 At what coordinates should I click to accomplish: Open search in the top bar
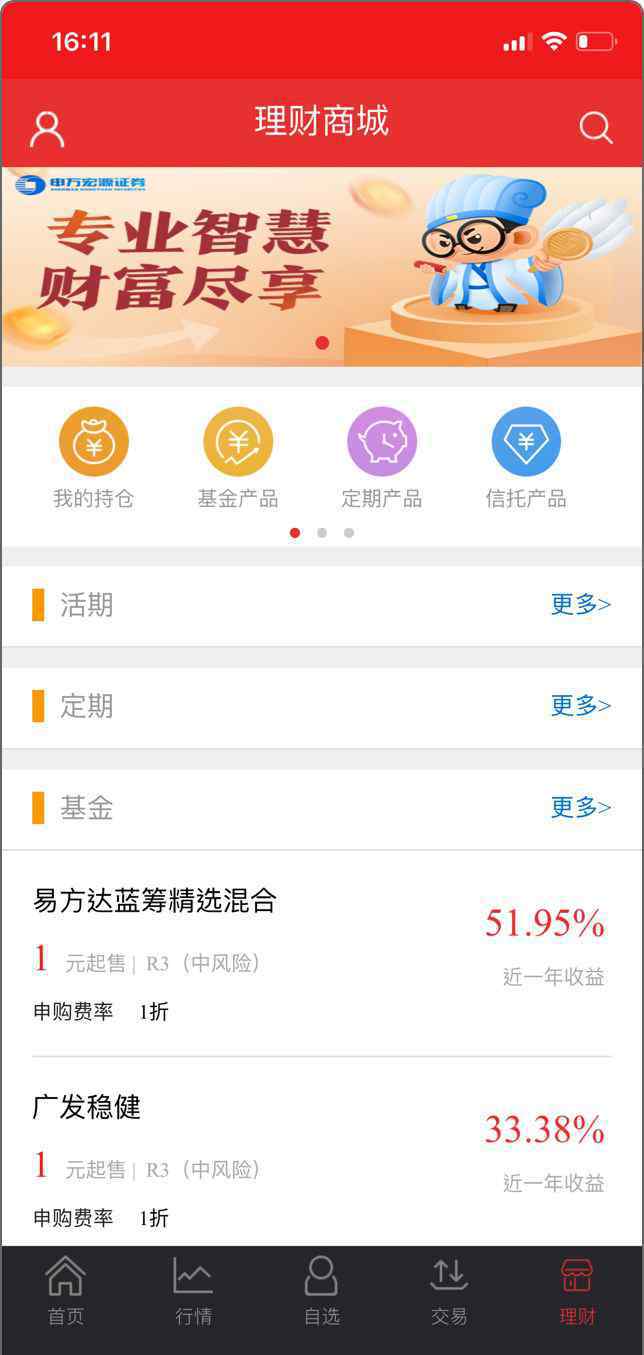point(595,127)
